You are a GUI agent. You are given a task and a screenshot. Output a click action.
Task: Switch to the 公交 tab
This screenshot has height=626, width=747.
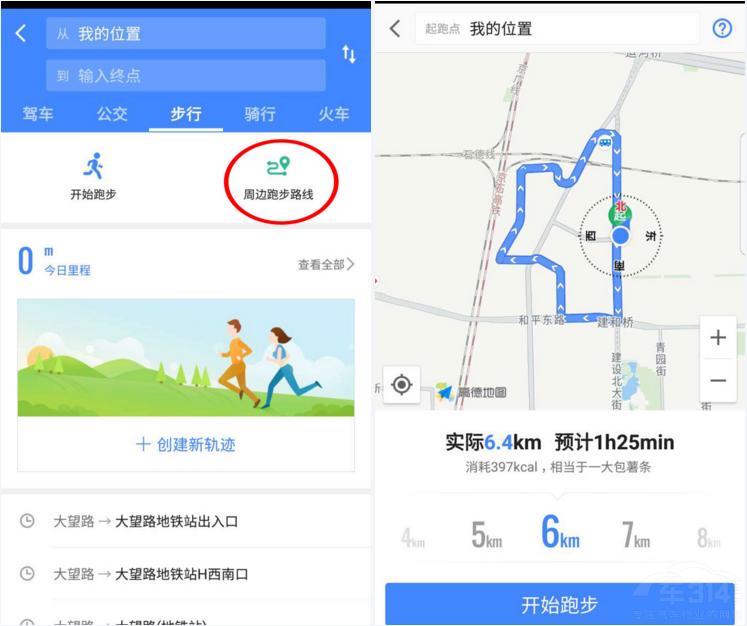point(112,114)
